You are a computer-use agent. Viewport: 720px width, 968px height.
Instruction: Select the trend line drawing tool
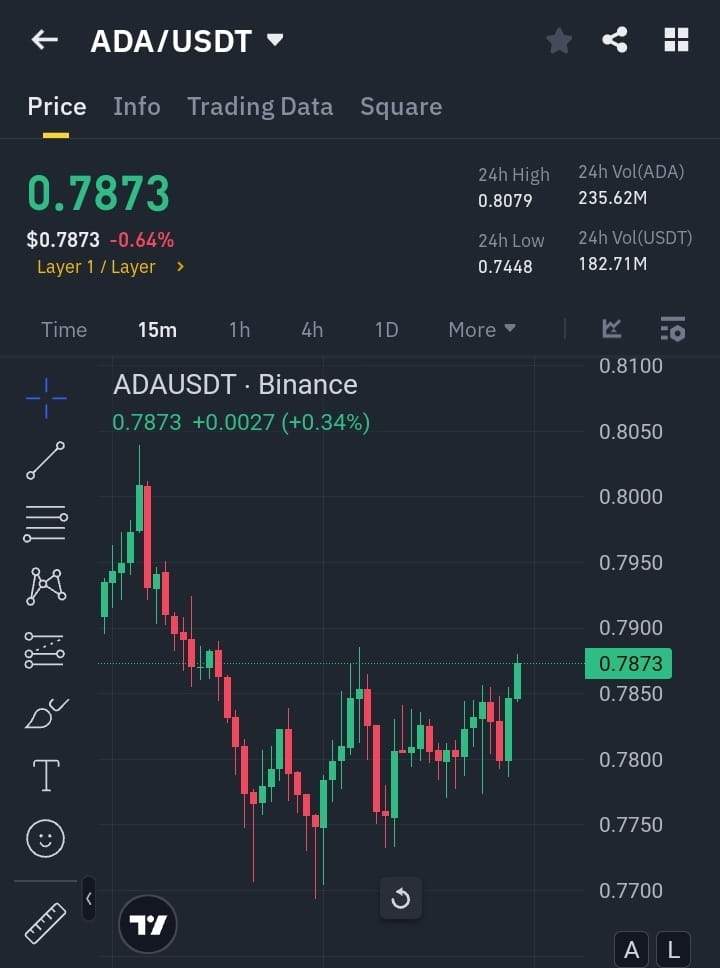pos(45,461)
